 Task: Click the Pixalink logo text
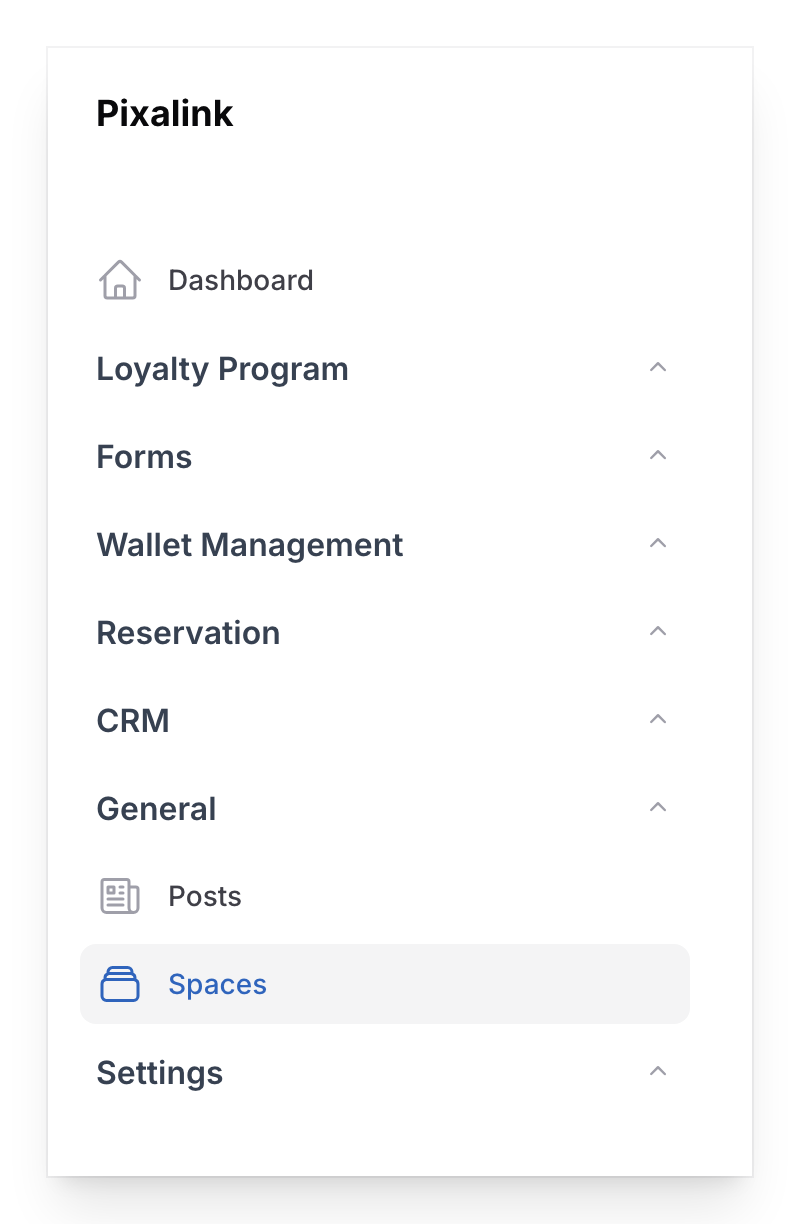(x=164, y=113)
